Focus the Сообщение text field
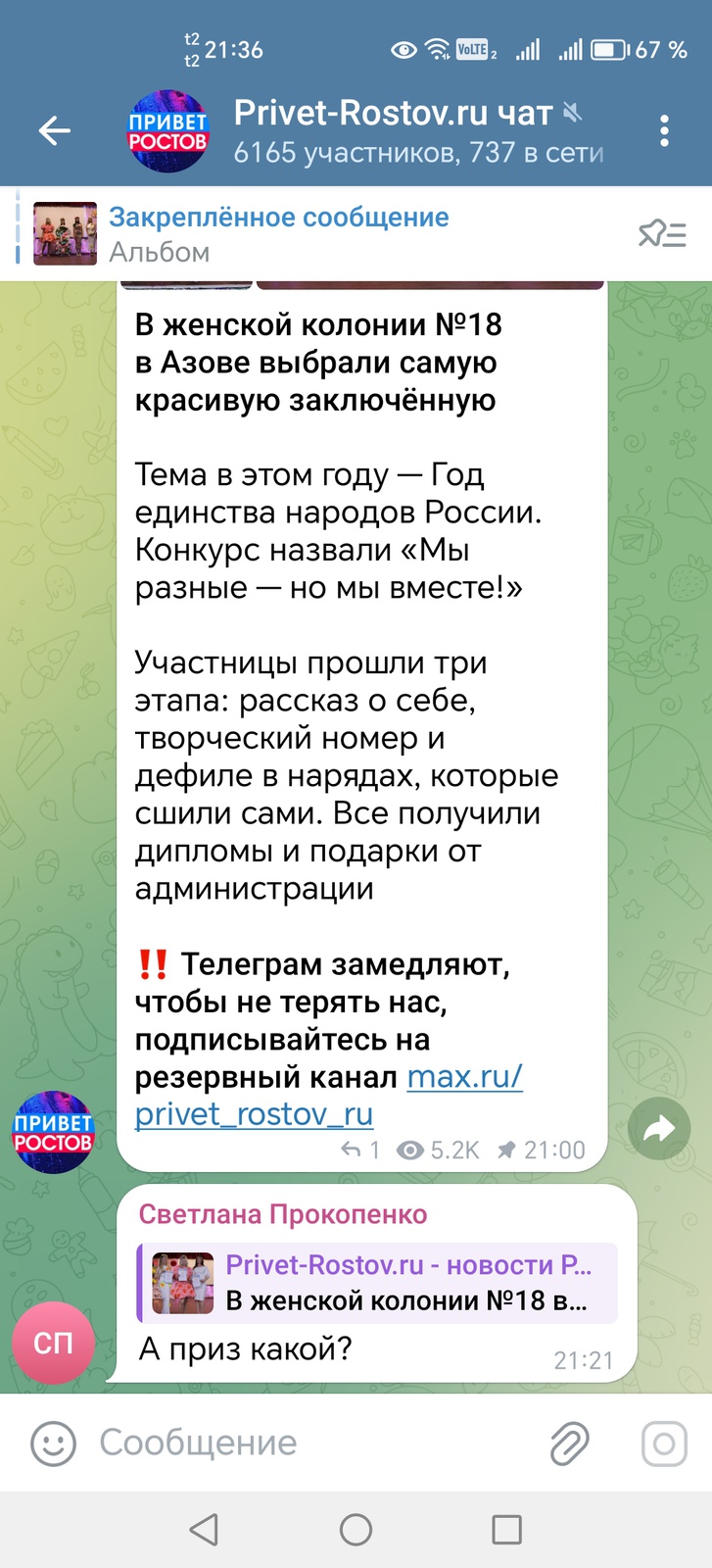Viewport: 712px width, 1568px height. 313,1443
